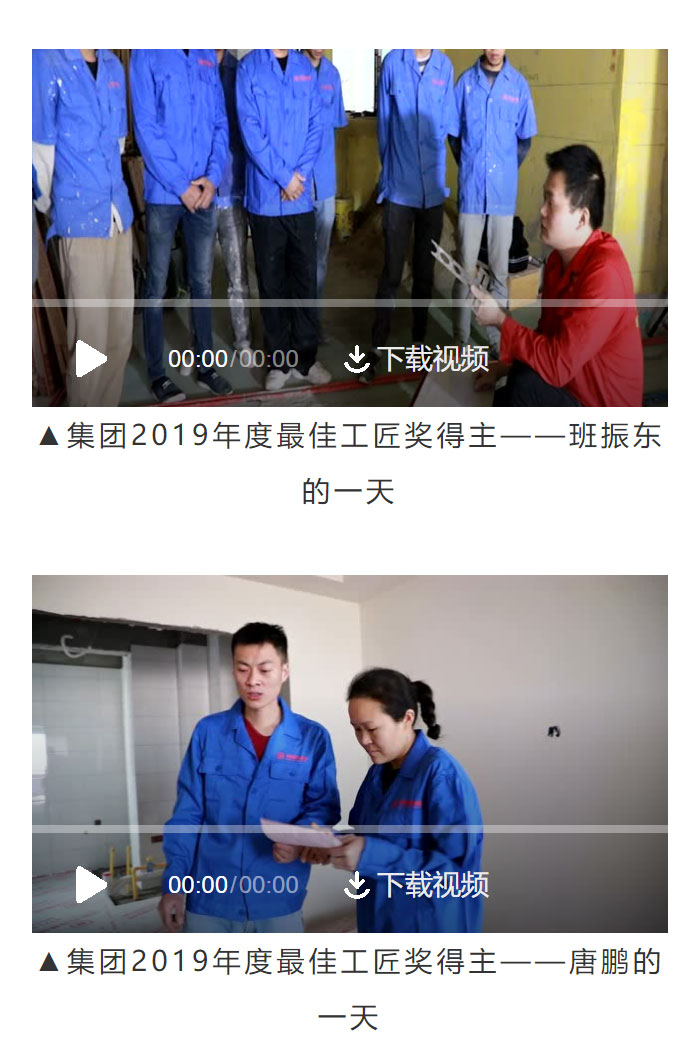Download the 唐鹏 video via 下载视频
Viewport: 700px width, 1048px height.
click(x=416, y=884)
